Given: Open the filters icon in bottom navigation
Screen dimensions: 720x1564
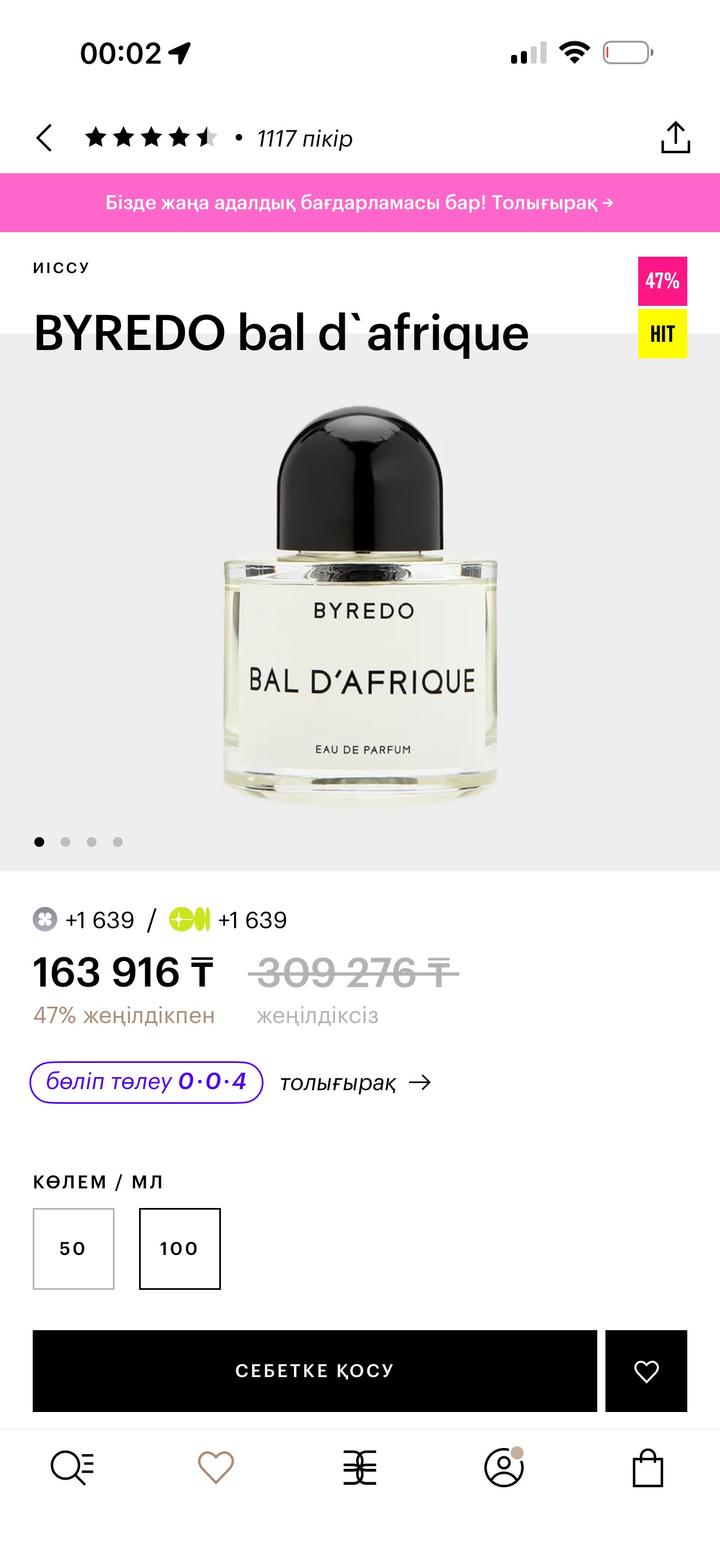Looking at the screenshot, I should (x=360, y=1469).
